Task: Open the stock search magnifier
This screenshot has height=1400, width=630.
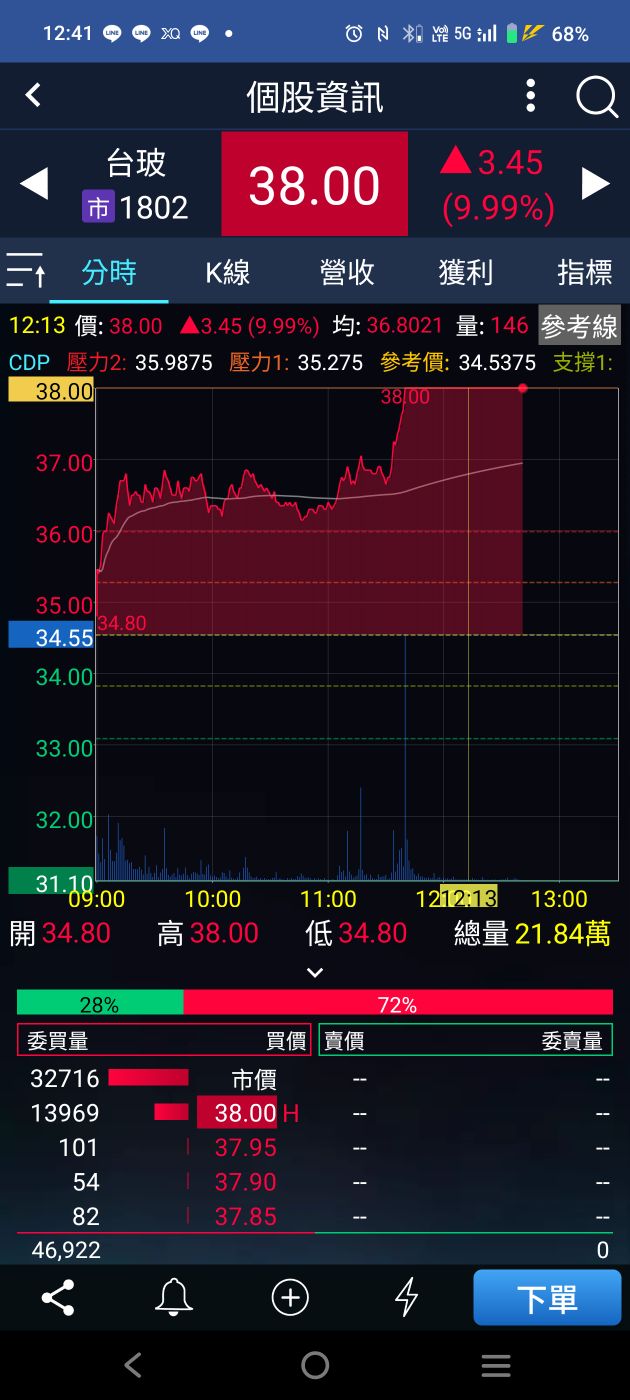Action: click(597, 97)
